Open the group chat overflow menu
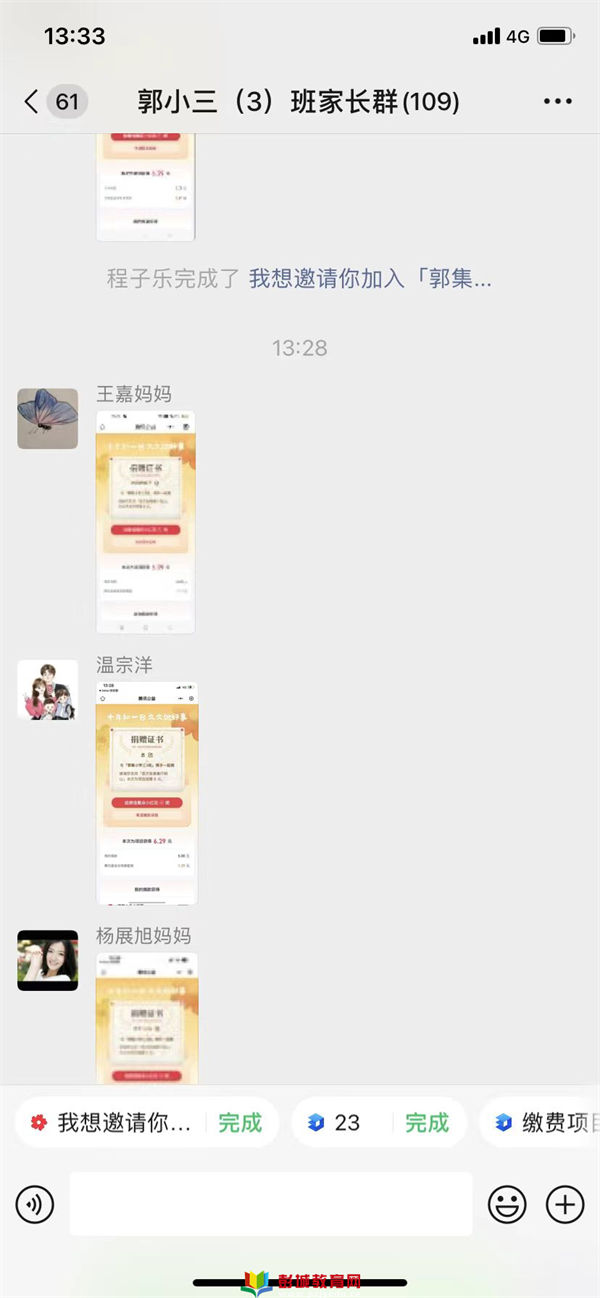Screen dimensions: 600x1298 (557, 101)
